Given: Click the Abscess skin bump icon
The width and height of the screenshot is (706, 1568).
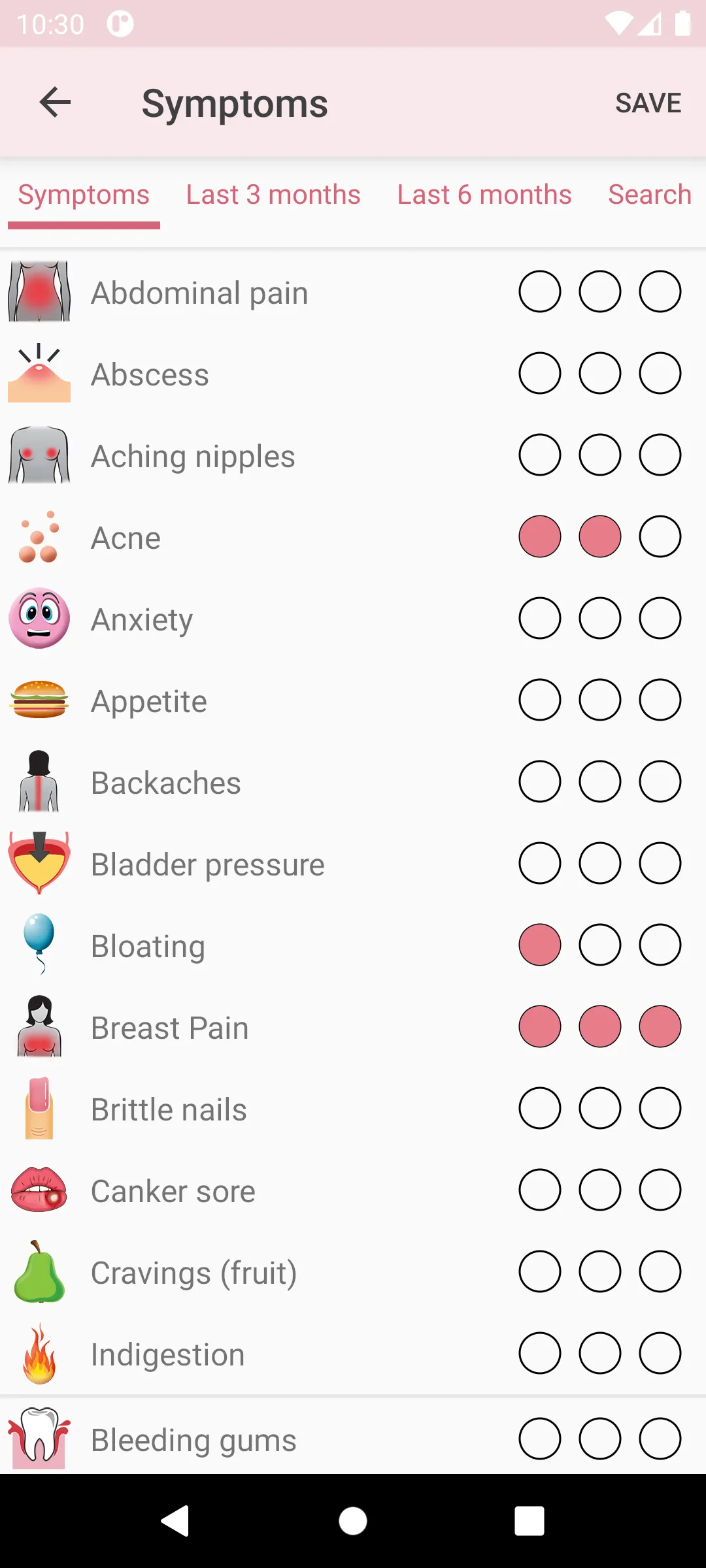Looking at the screenshot, I should pyautogui.click(x=39, y=373).
